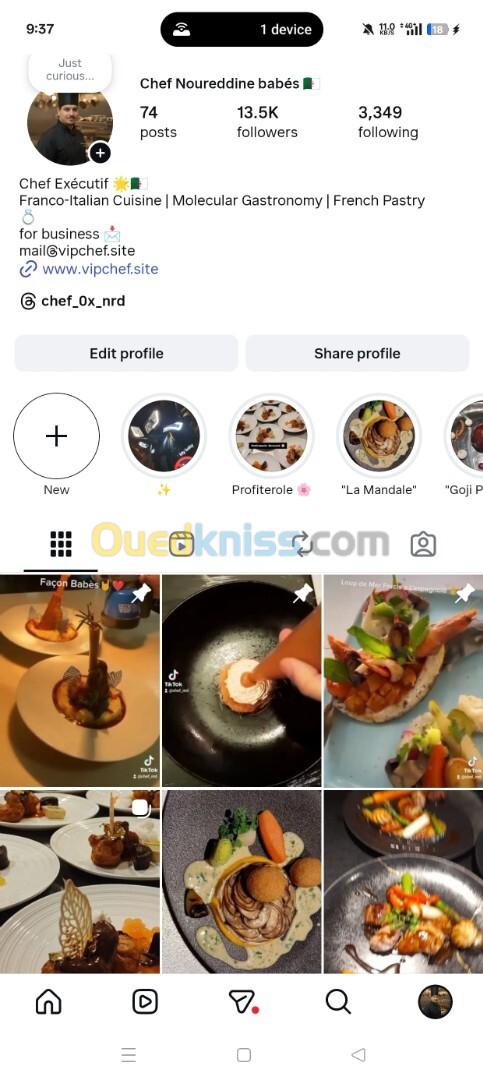Open Reels from bottom navigation
483x1080 pixels.
[x=145, y=1001]
